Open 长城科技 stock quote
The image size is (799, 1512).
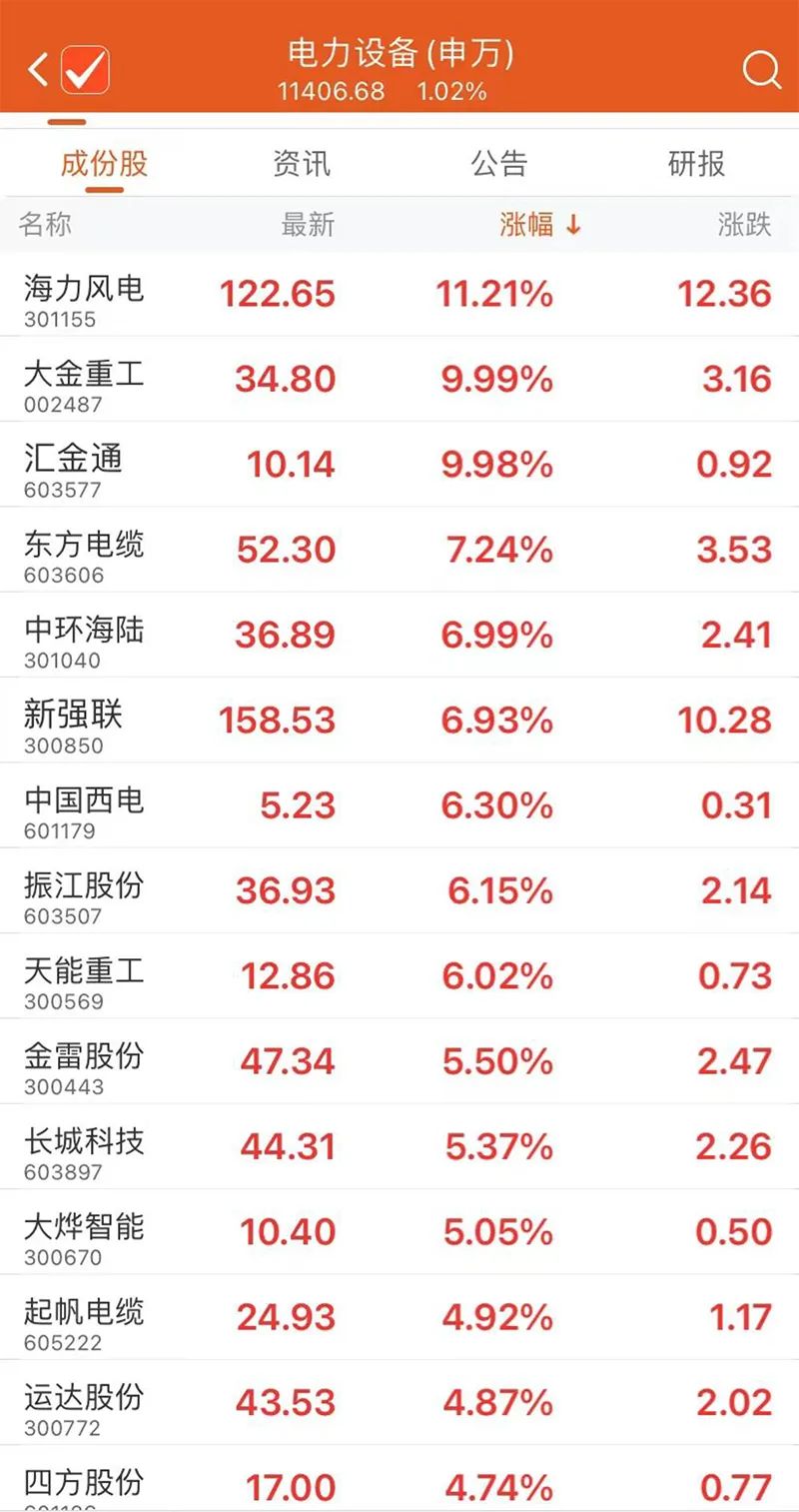pos(399,1146)
